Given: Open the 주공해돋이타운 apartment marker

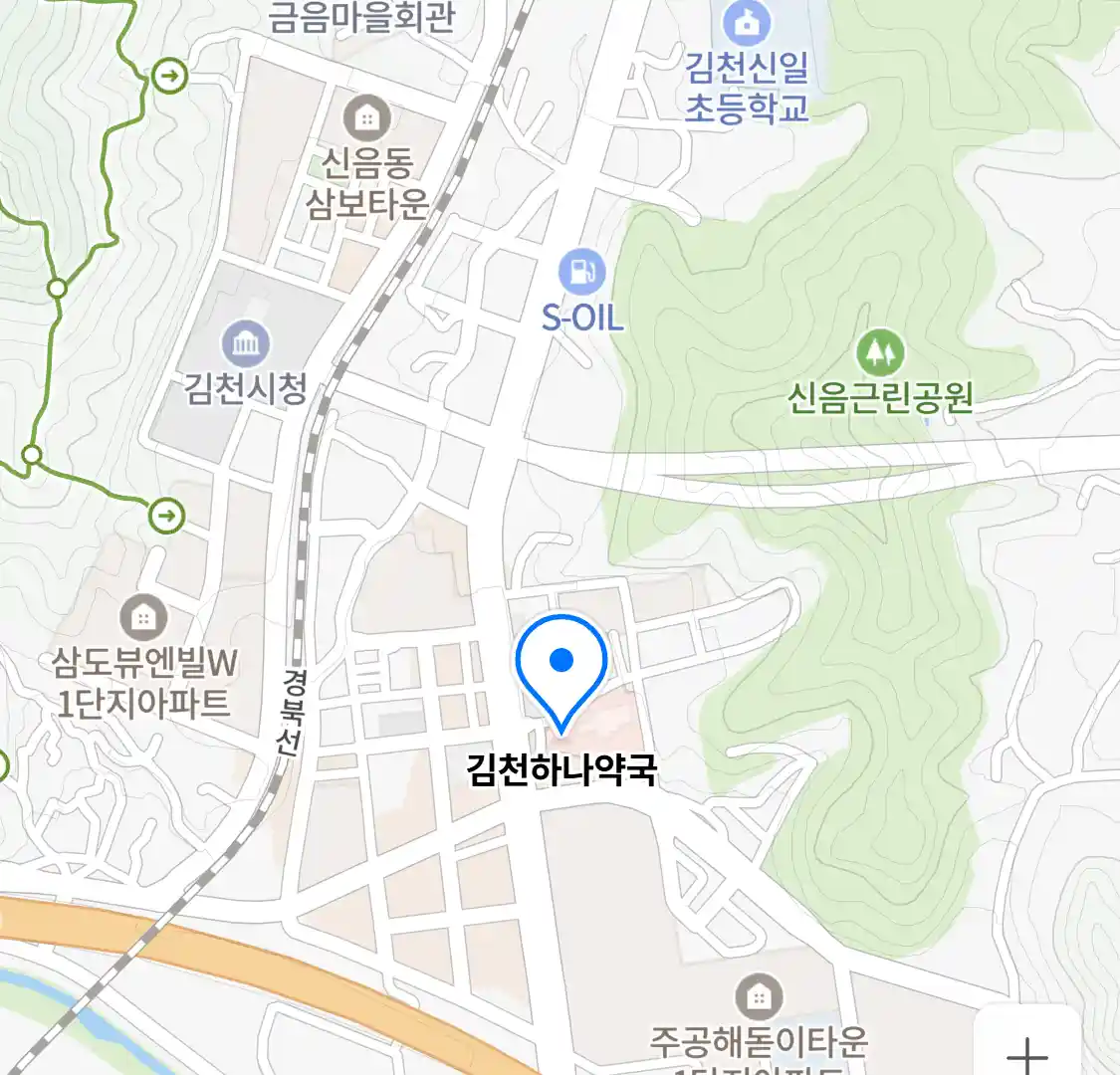Looking at the screenshot, I should 759,996.
